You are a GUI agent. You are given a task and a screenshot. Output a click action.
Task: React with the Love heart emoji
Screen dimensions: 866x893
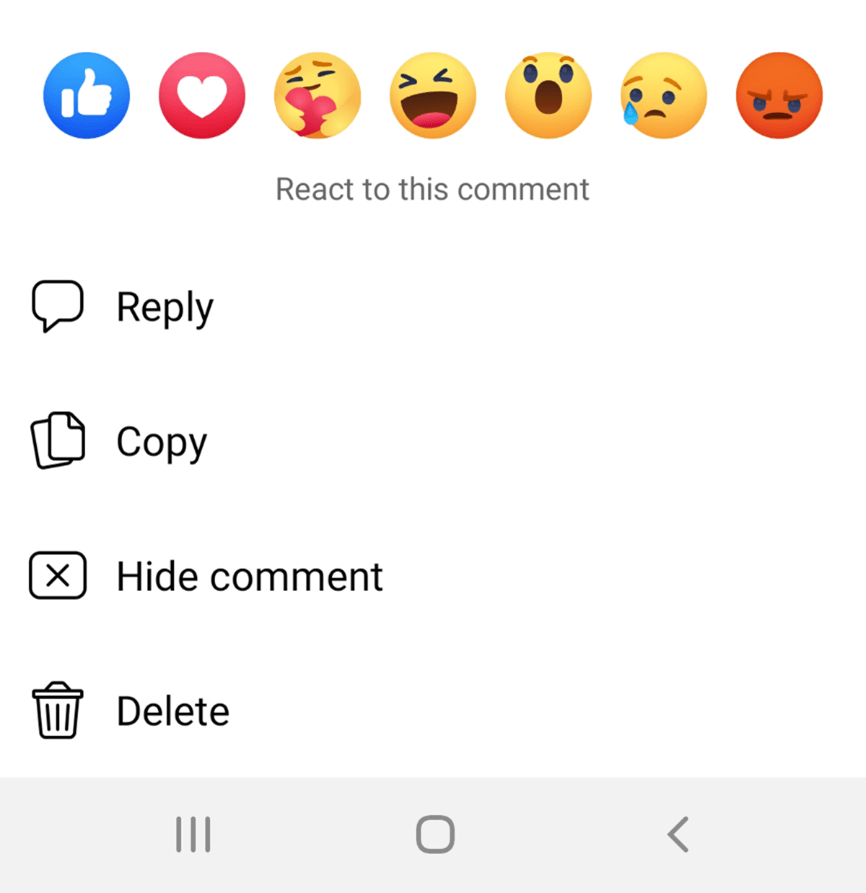pyautogui.click(x=201, y=94)
